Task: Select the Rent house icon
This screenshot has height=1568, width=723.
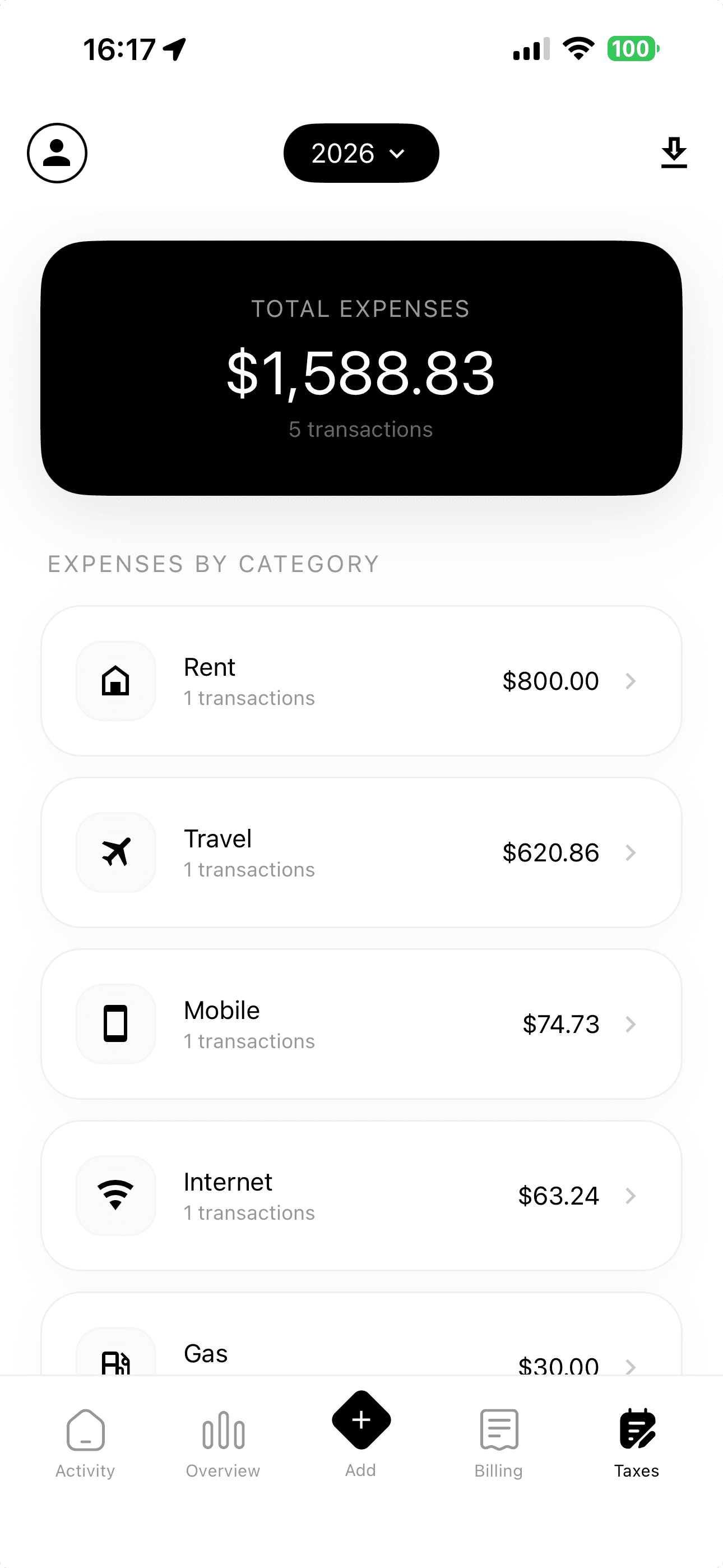Action: point(115,681)
